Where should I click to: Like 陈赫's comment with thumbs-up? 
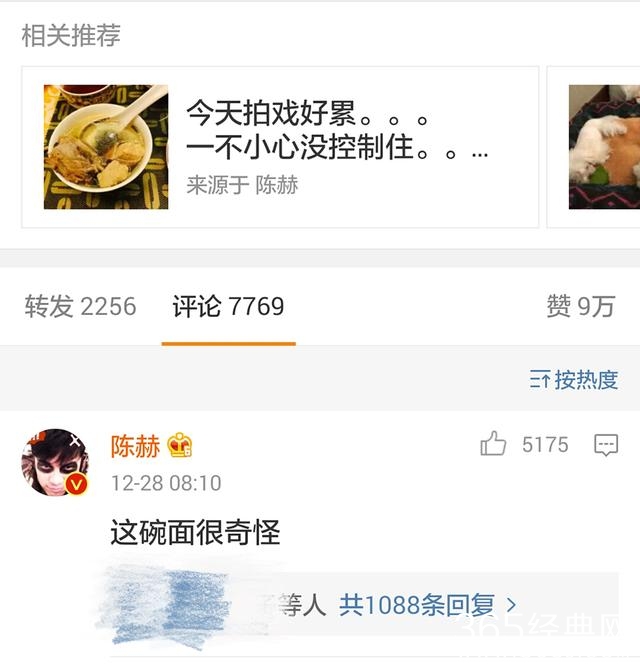pos(493,445)
